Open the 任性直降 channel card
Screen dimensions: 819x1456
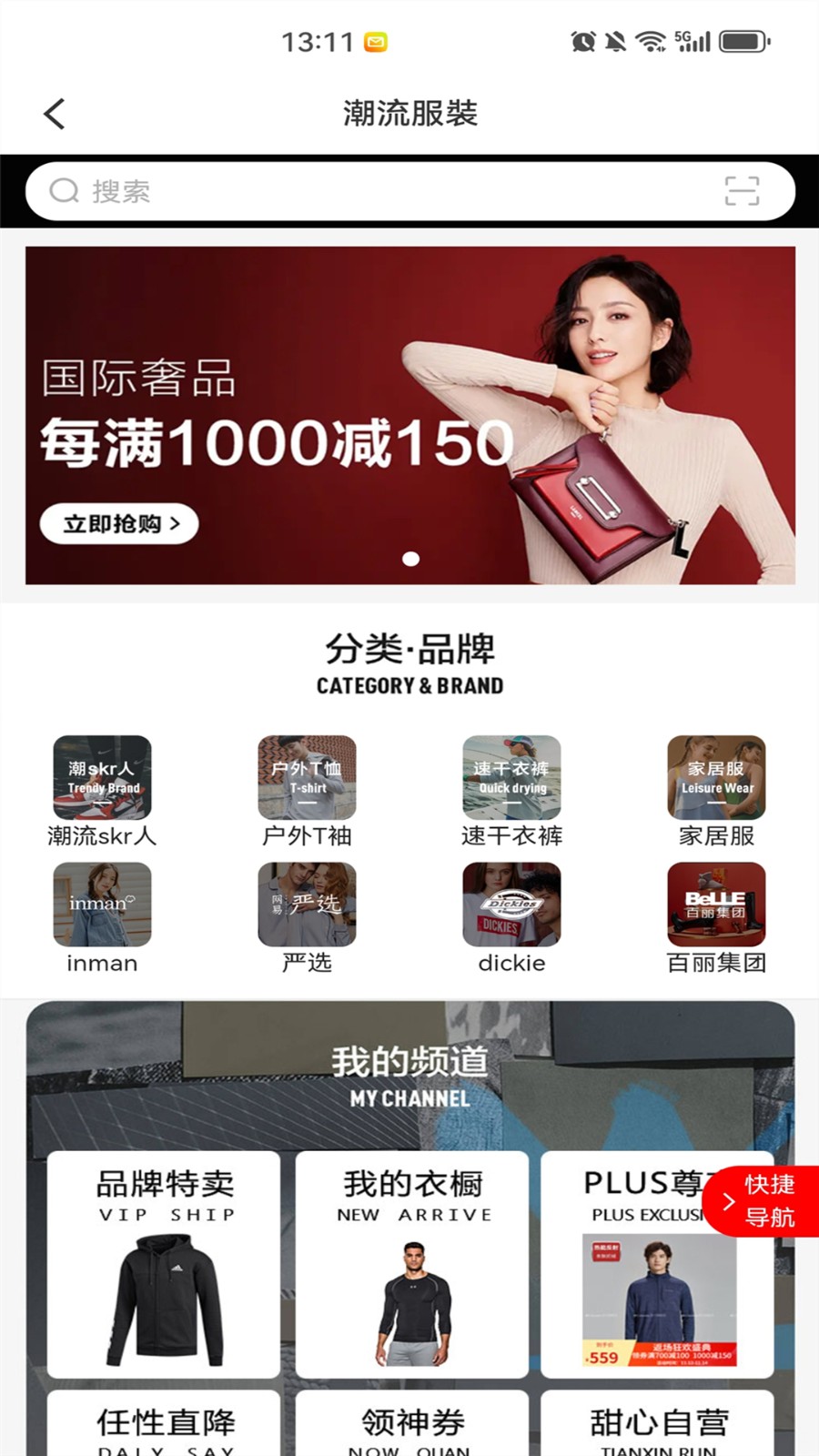pos(164,1424)
